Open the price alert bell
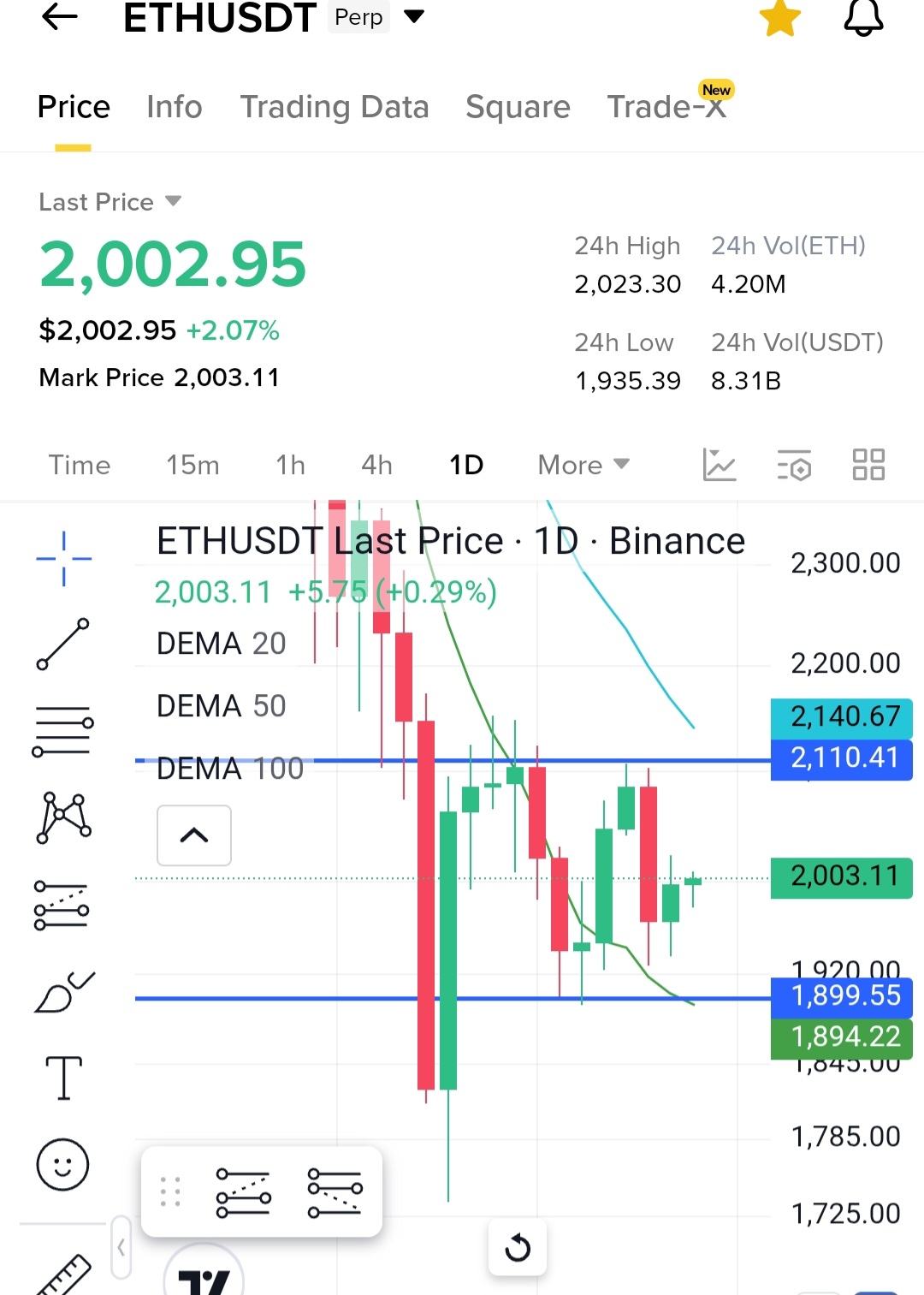The height and width of the screenshot is (1295, 924). tap(863, 17)
